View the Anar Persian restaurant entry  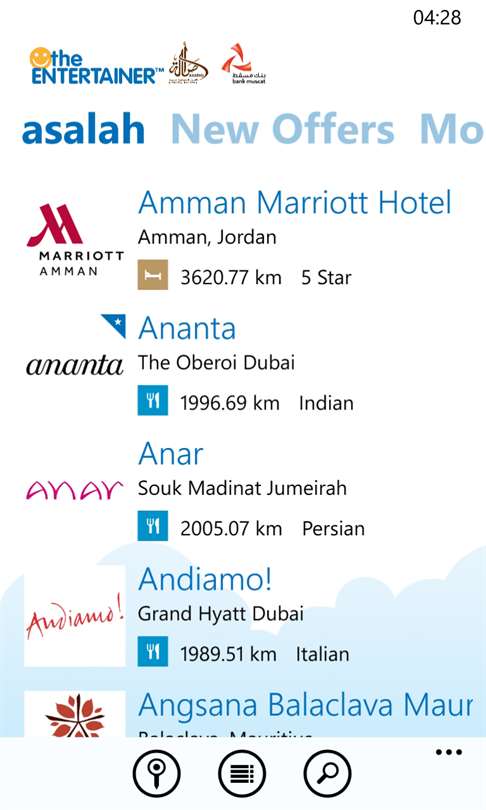[x=243, y=491]
